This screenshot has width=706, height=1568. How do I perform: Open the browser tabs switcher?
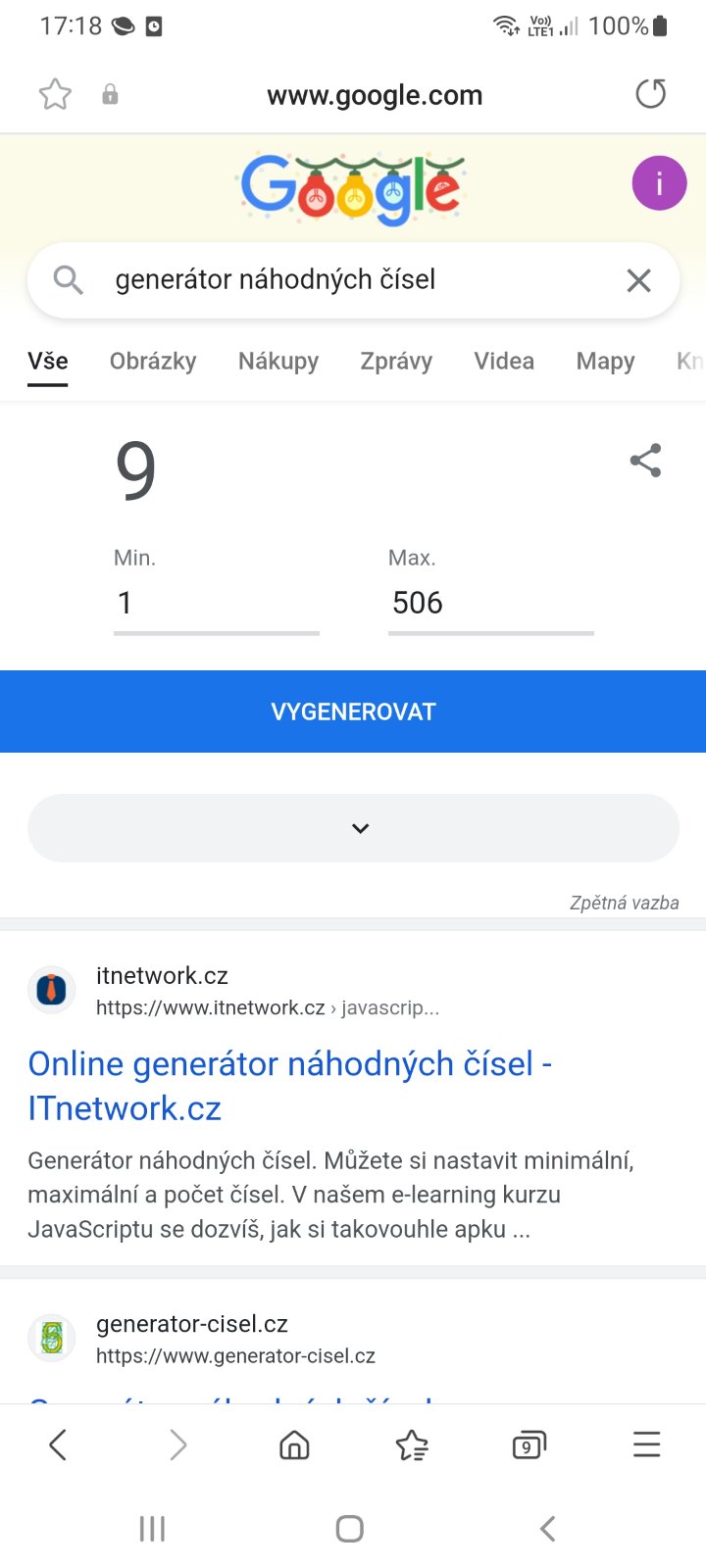point(529,1445)
